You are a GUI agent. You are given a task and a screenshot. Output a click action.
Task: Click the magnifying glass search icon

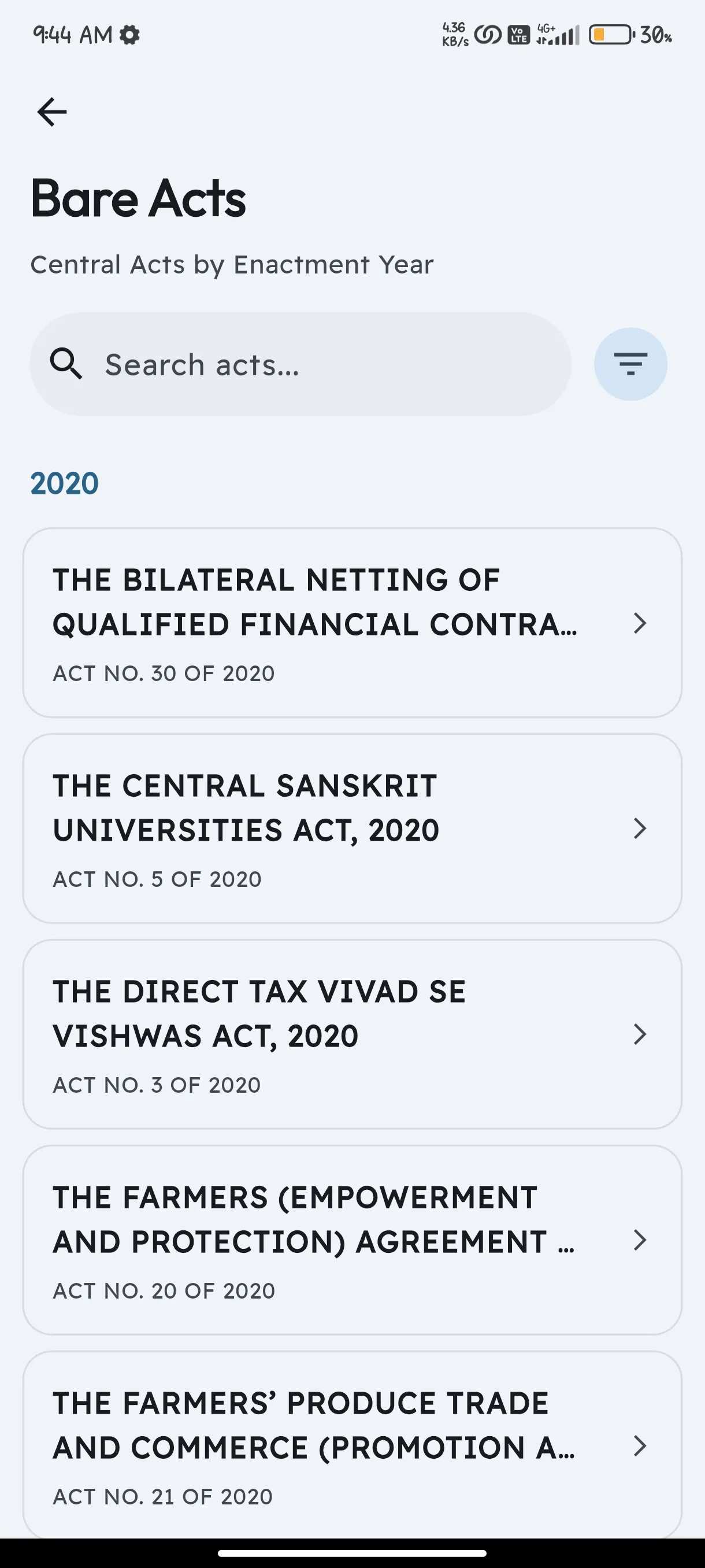[x=67, y=364]
